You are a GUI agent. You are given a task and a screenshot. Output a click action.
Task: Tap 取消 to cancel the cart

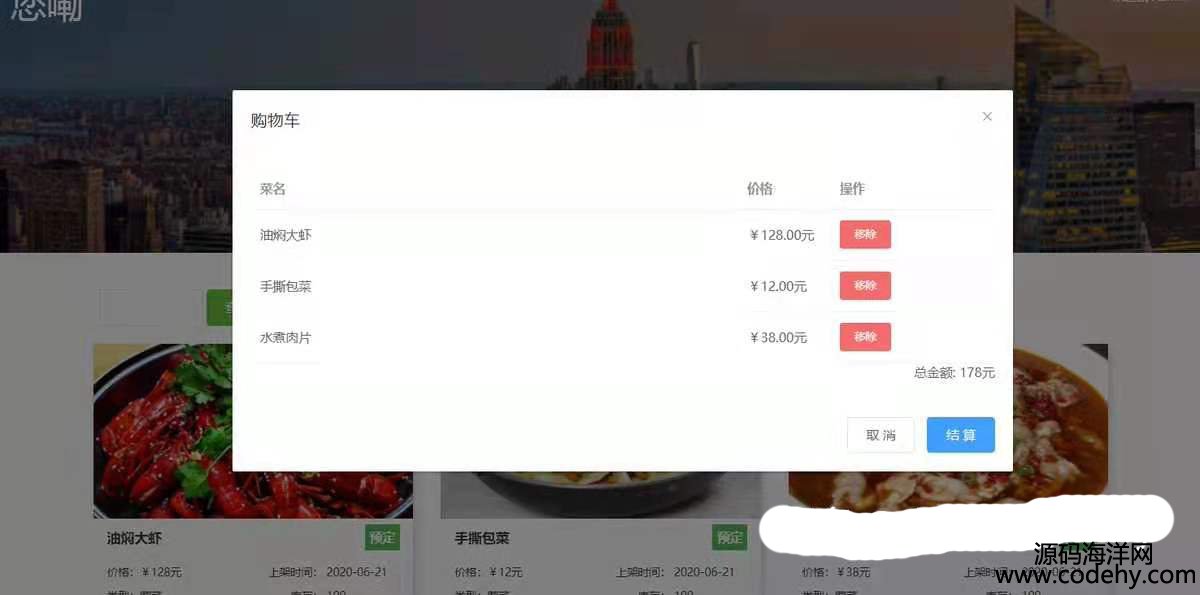click(x=880, y=435)
